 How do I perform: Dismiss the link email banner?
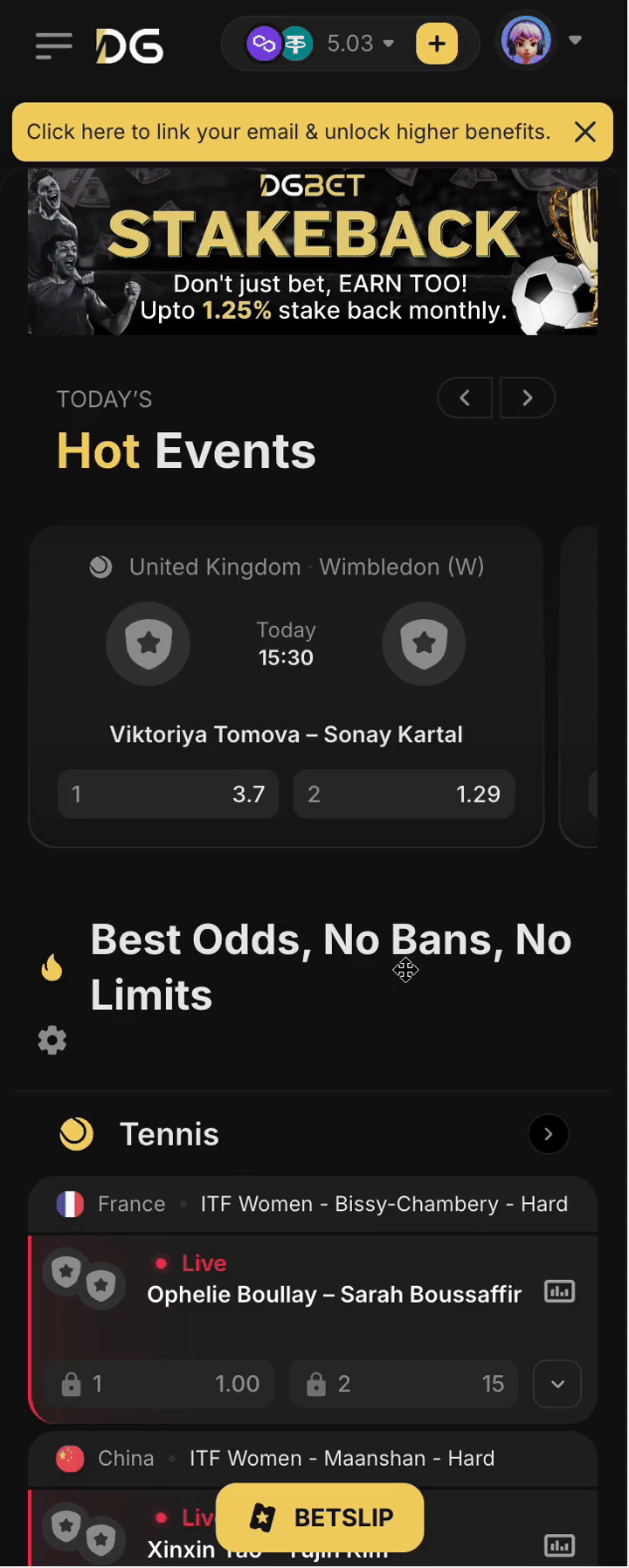pyautogui.click(x=585, y=132)
